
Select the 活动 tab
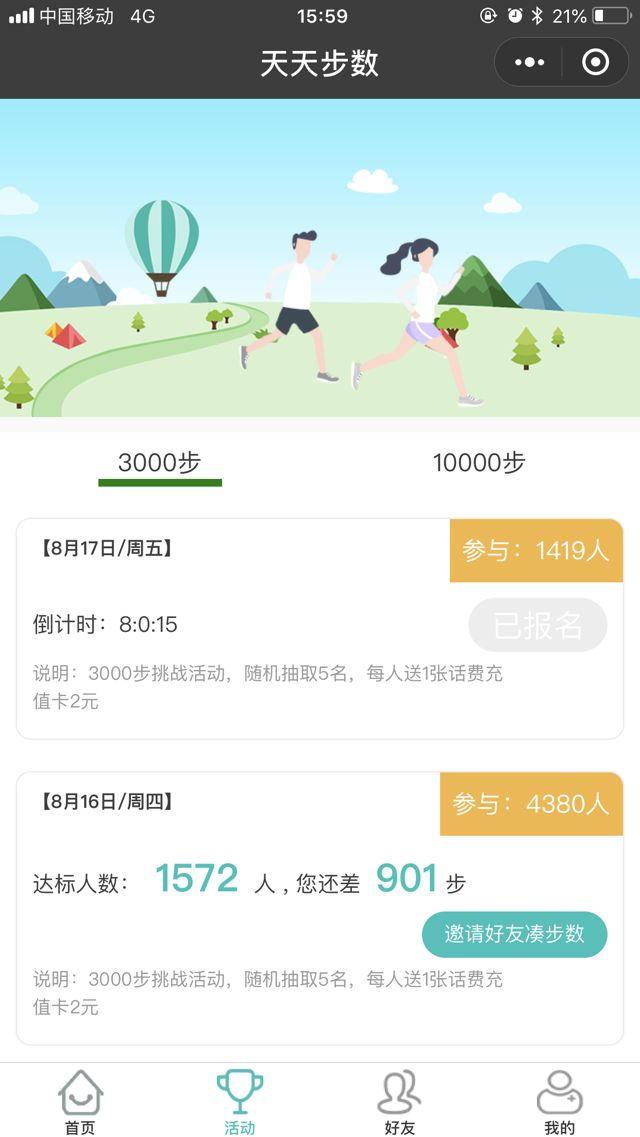pyautogui.click(x=240, y=1102)
